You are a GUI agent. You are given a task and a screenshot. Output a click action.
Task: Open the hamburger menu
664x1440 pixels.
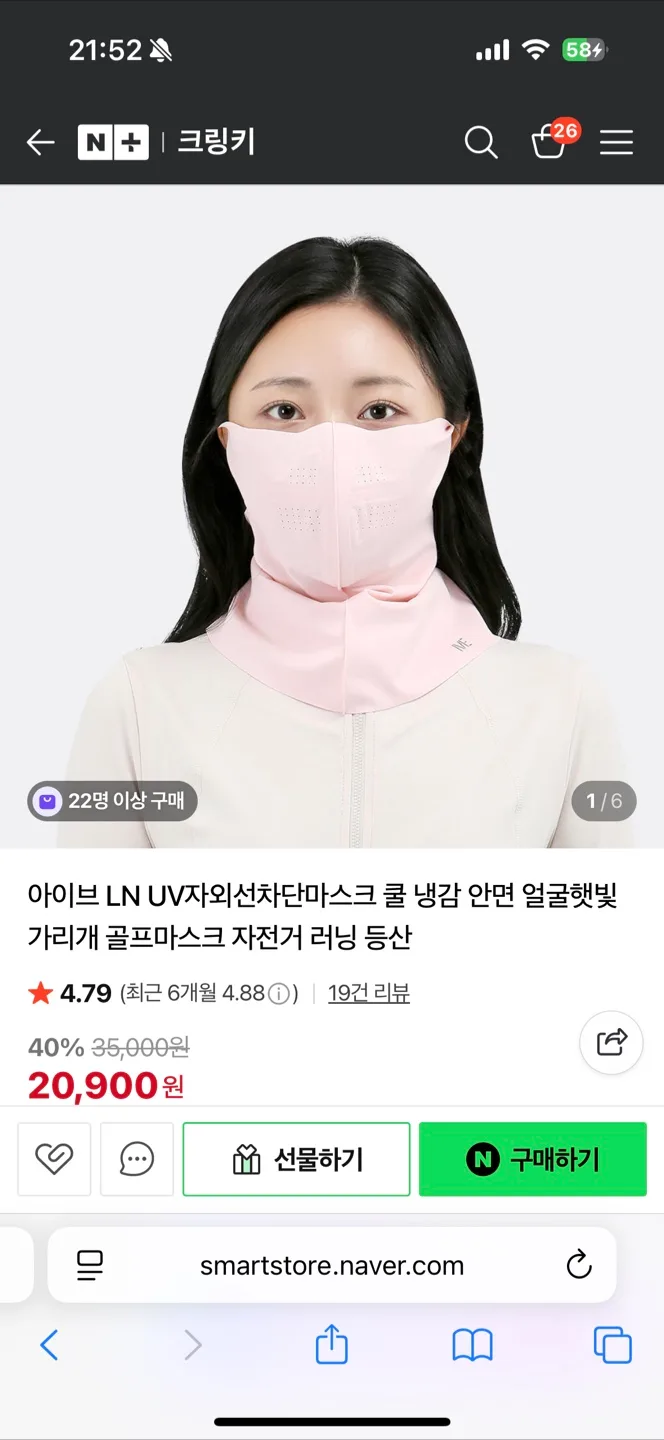click(616, 143)
